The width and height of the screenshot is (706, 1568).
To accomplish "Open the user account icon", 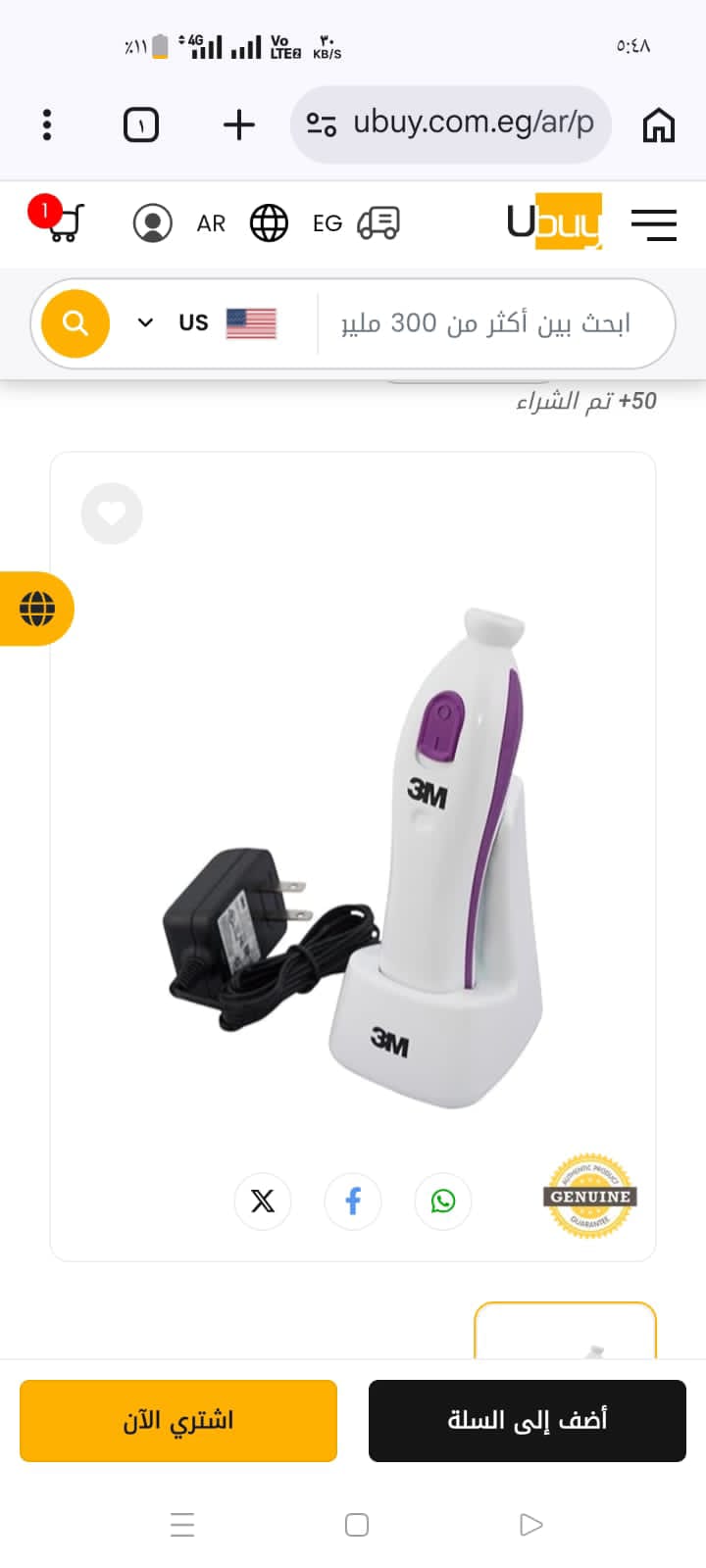I will point(152,223).
